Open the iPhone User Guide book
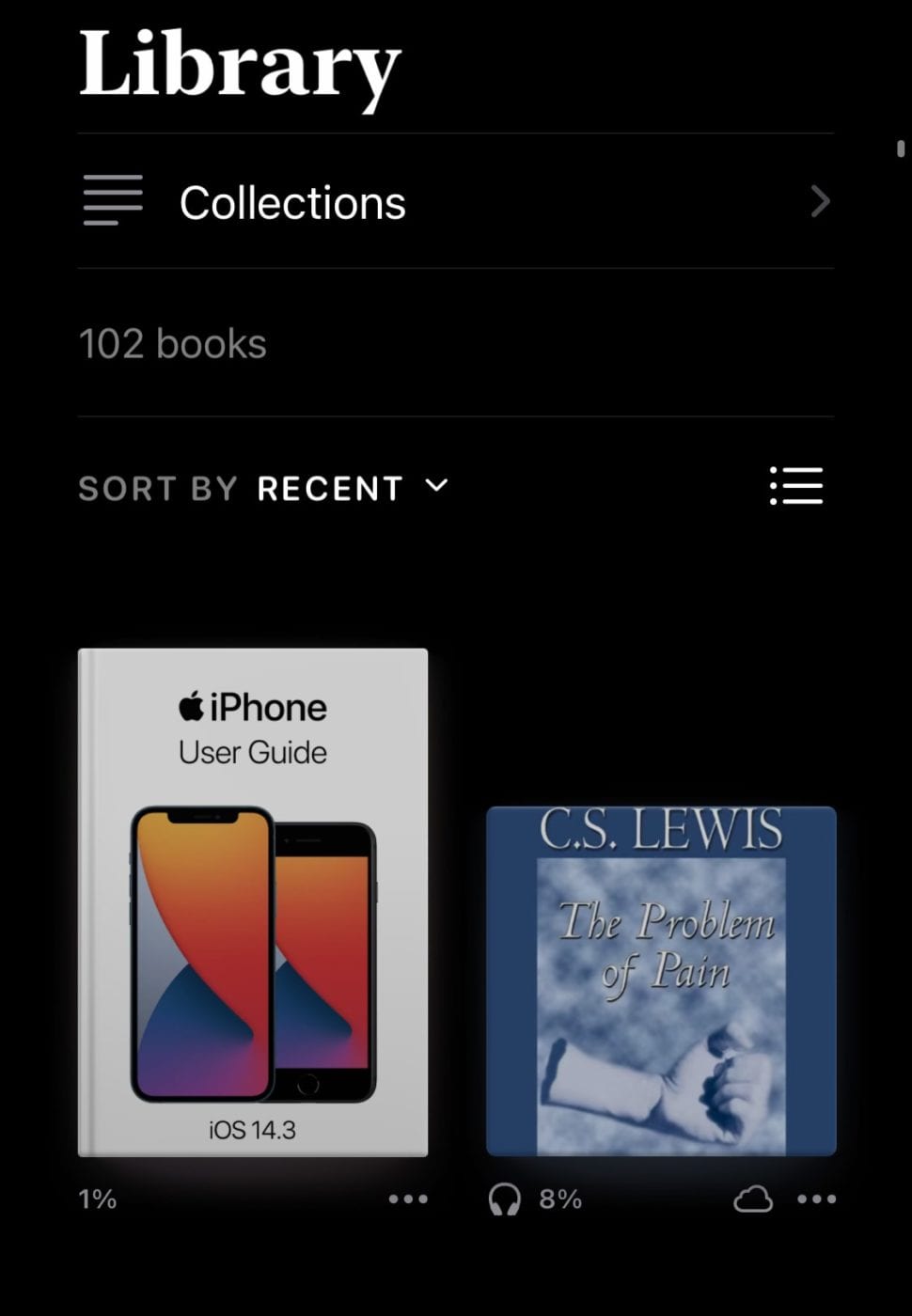The width and height of the screenshot is (912, 1316). (253, 901)
